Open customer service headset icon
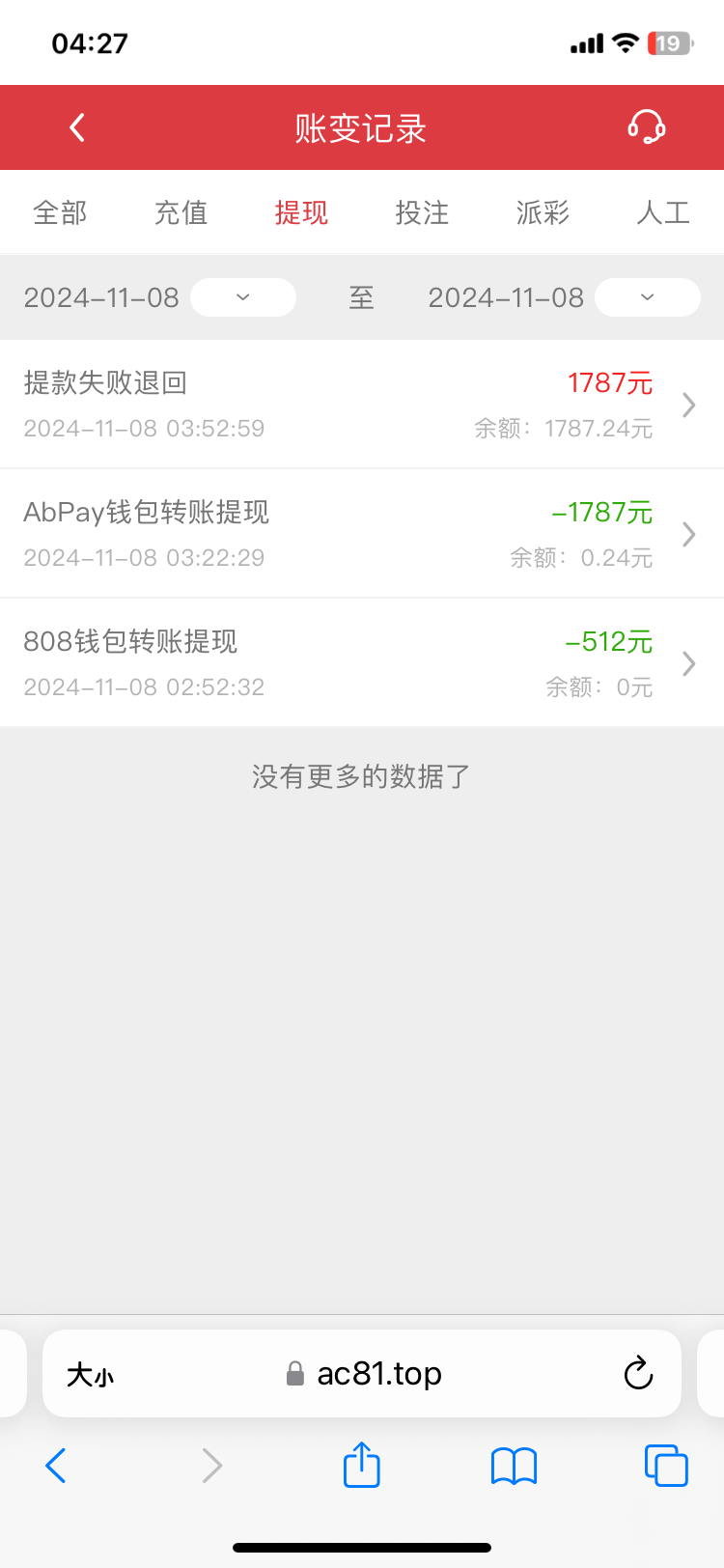The height and width of the screenshot is (1568, 724). 646,127
